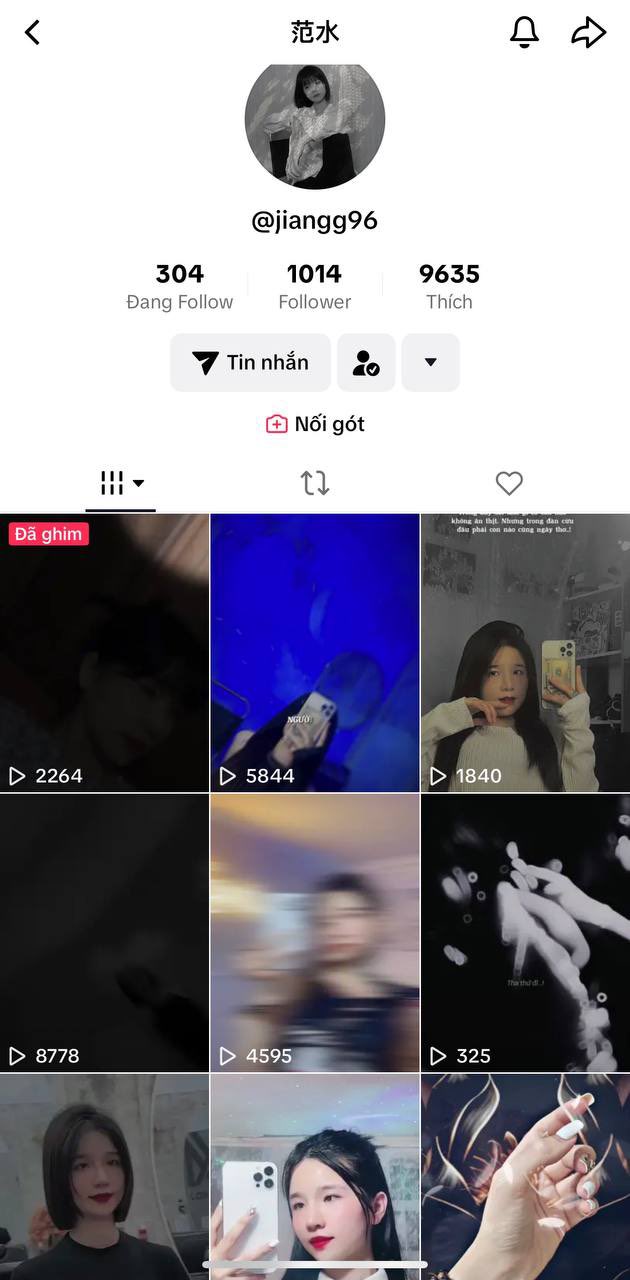Open the notifications bell

tap(524, 33)
